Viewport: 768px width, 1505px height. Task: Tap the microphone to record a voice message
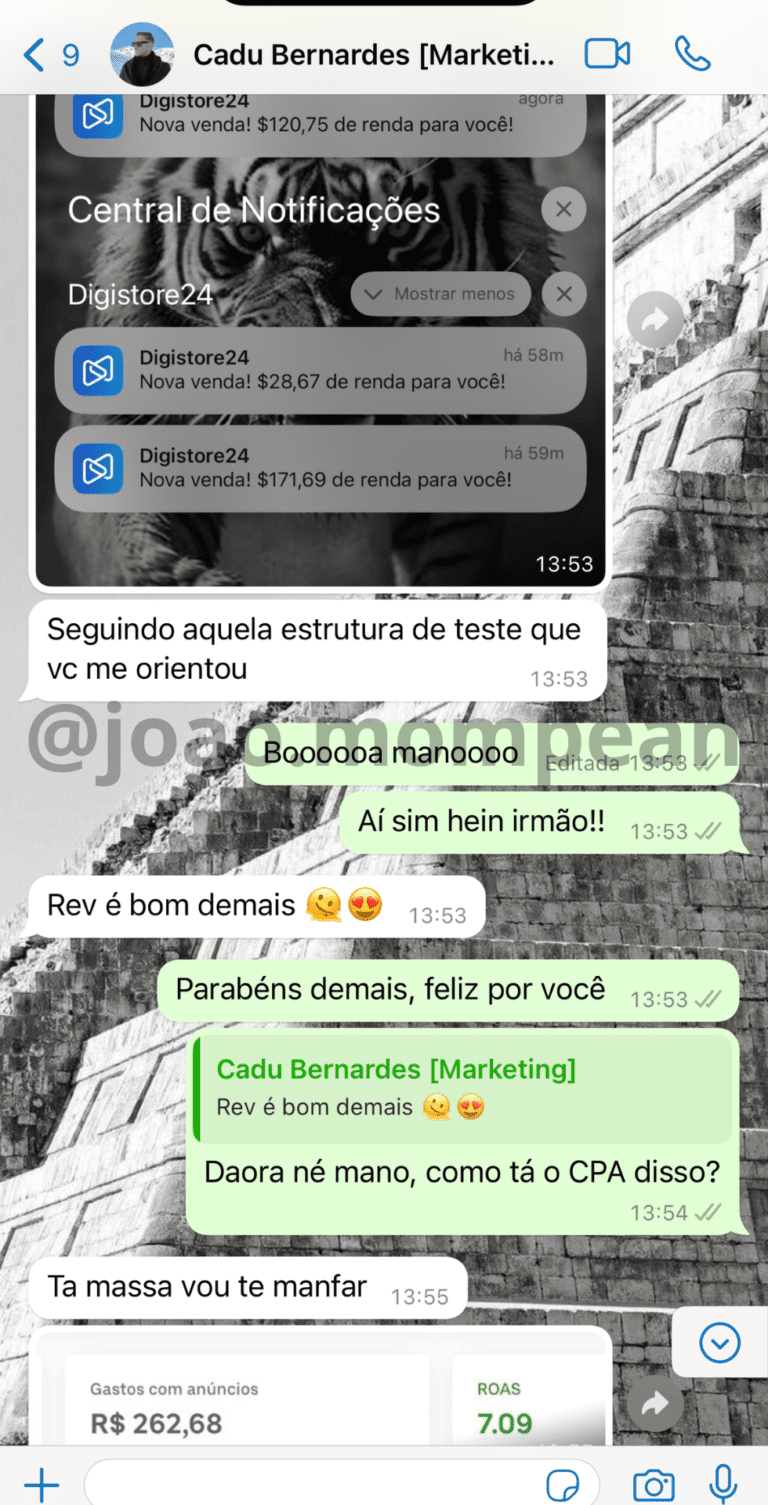(x=723, y=1484)
